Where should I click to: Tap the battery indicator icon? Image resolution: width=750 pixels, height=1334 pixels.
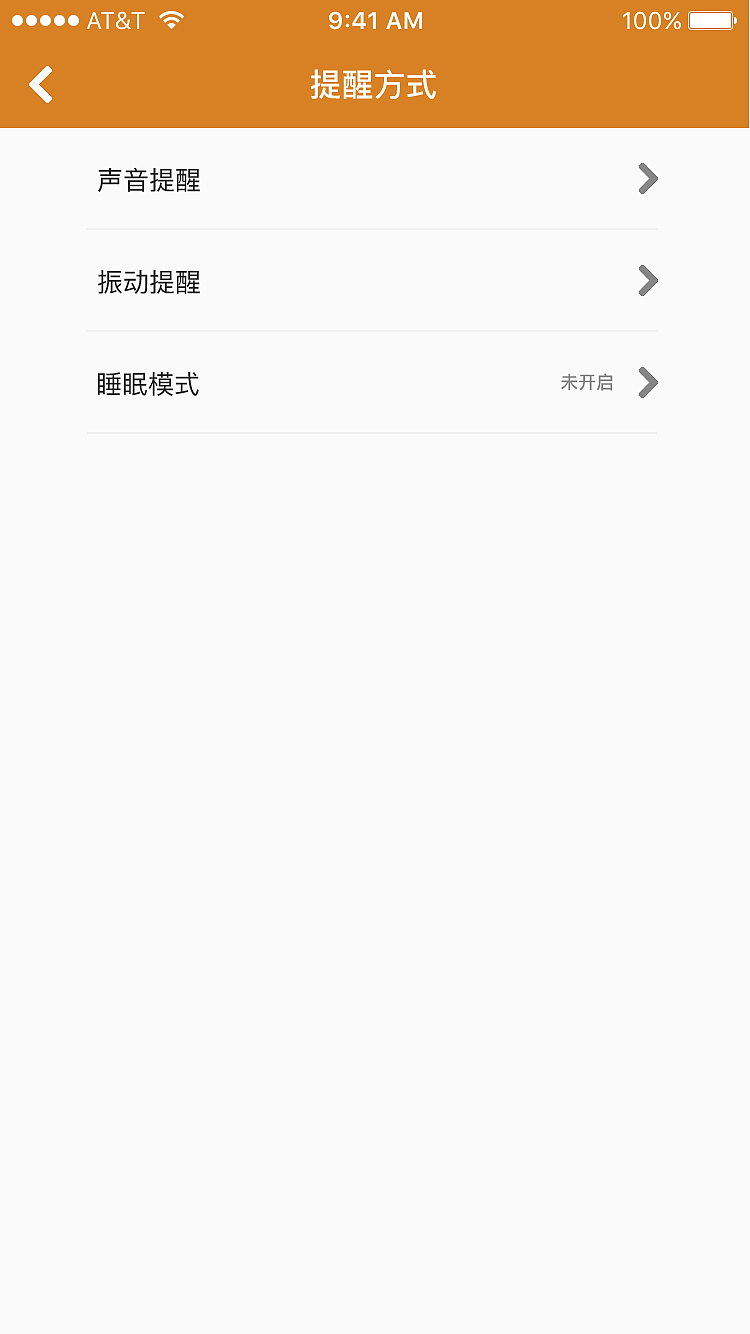(710, 19)
